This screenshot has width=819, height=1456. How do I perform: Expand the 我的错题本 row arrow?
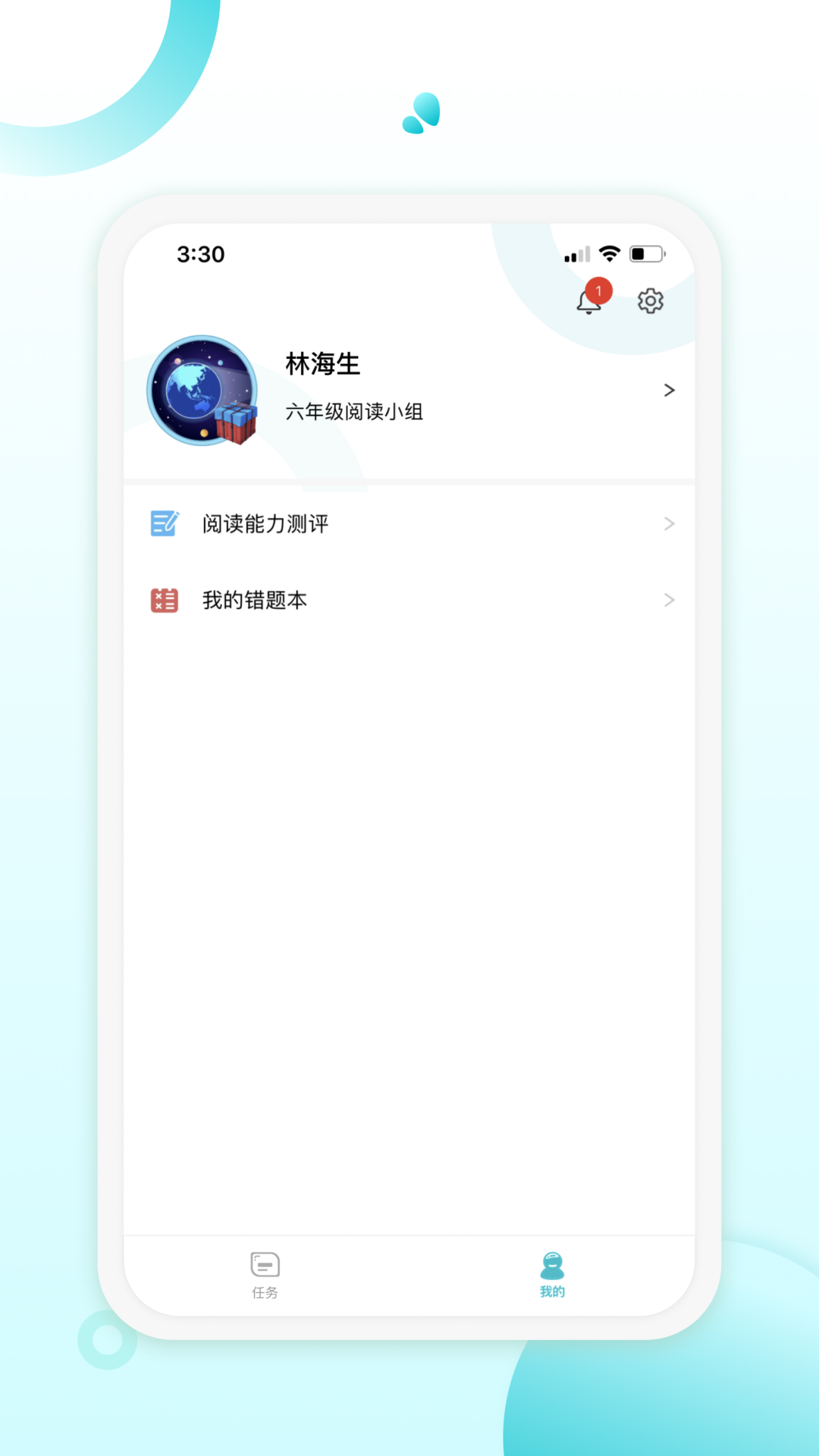(x=668, y=599)
